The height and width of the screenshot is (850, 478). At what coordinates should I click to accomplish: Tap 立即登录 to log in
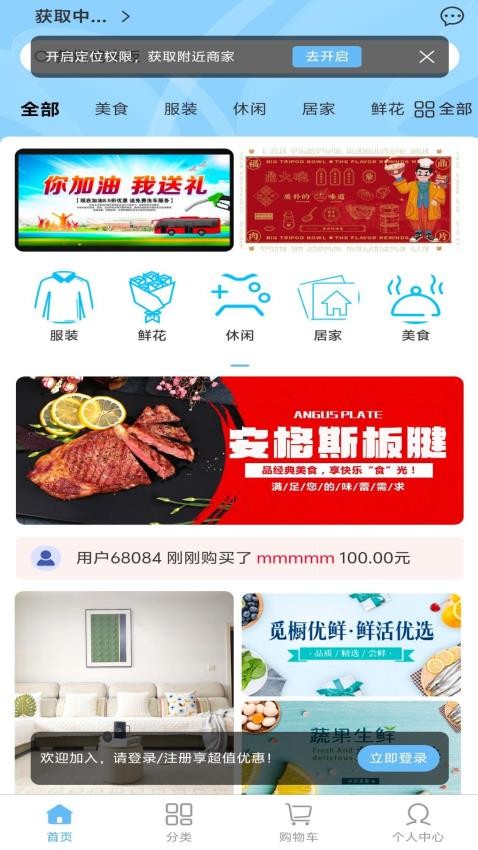[398, 758]
